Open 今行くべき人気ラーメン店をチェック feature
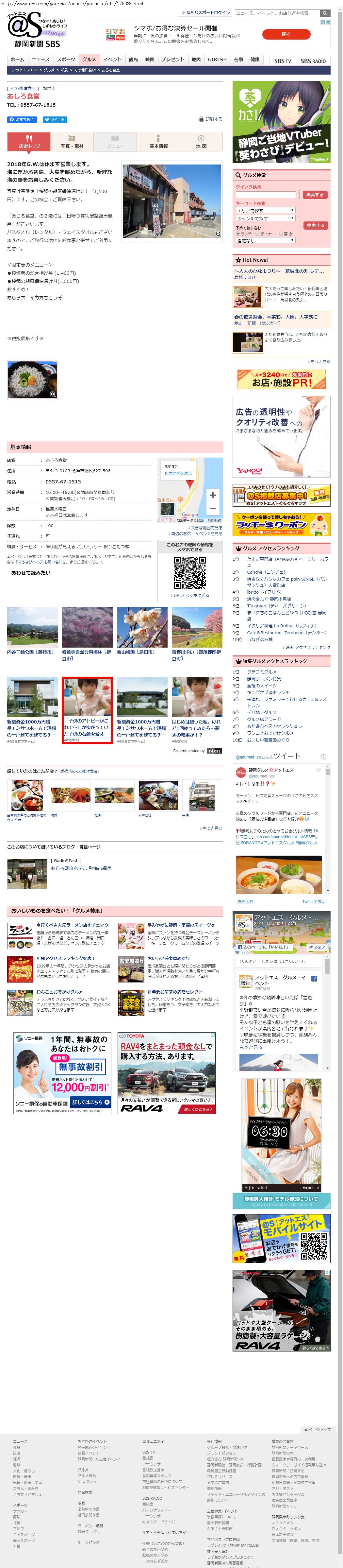Image resolution: width=343 pixels, height=1568 pixels. 73,925
